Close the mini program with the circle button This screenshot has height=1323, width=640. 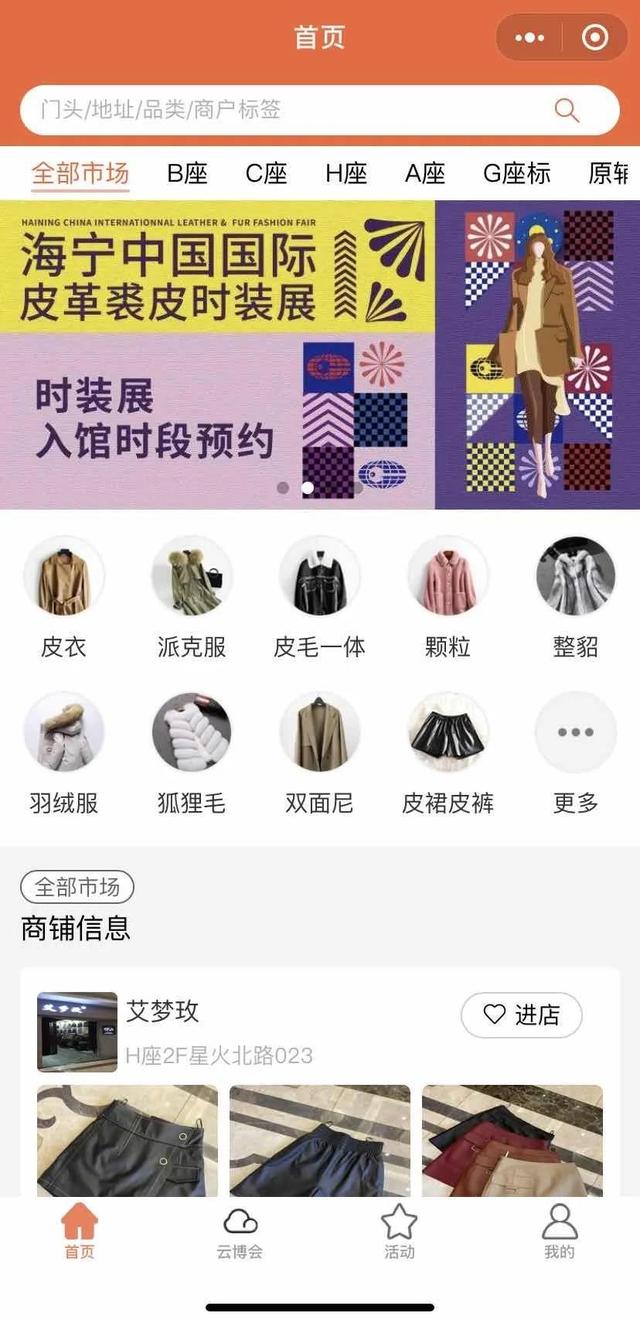(x=595, y=38)
